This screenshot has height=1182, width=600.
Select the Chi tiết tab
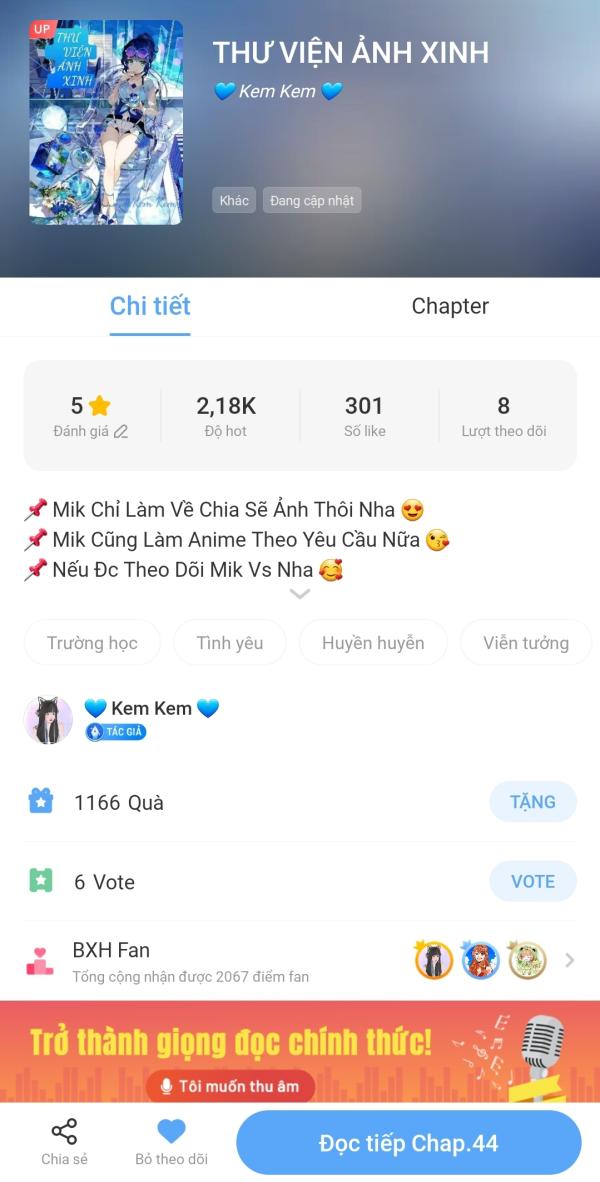point(150,306)
